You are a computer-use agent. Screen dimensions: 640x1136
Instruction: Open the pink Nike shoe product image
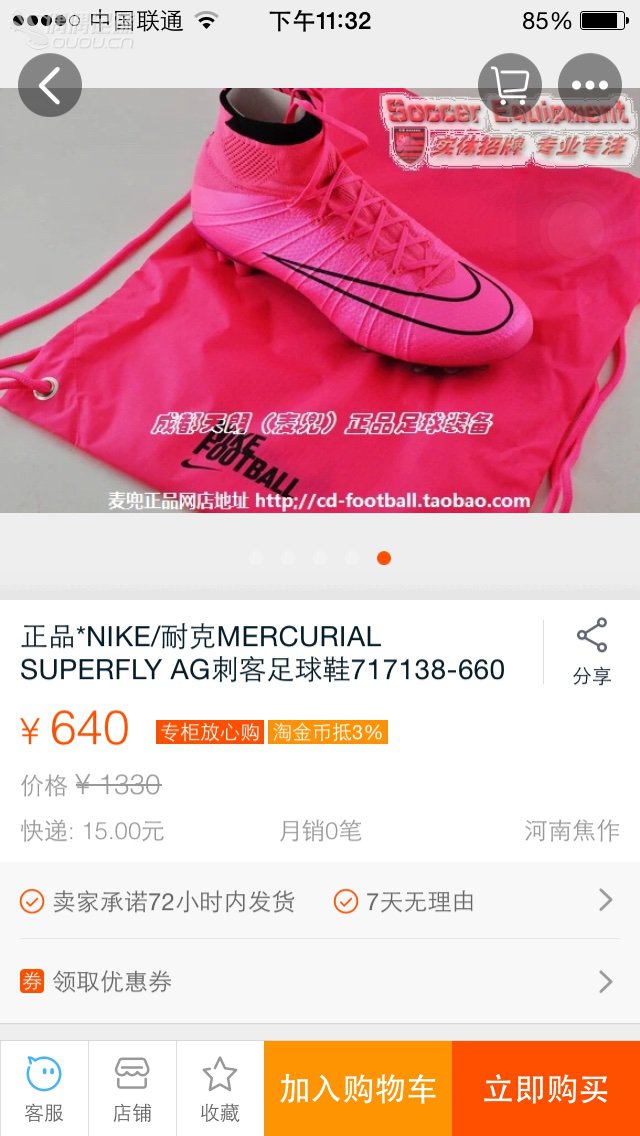[320, 300]
